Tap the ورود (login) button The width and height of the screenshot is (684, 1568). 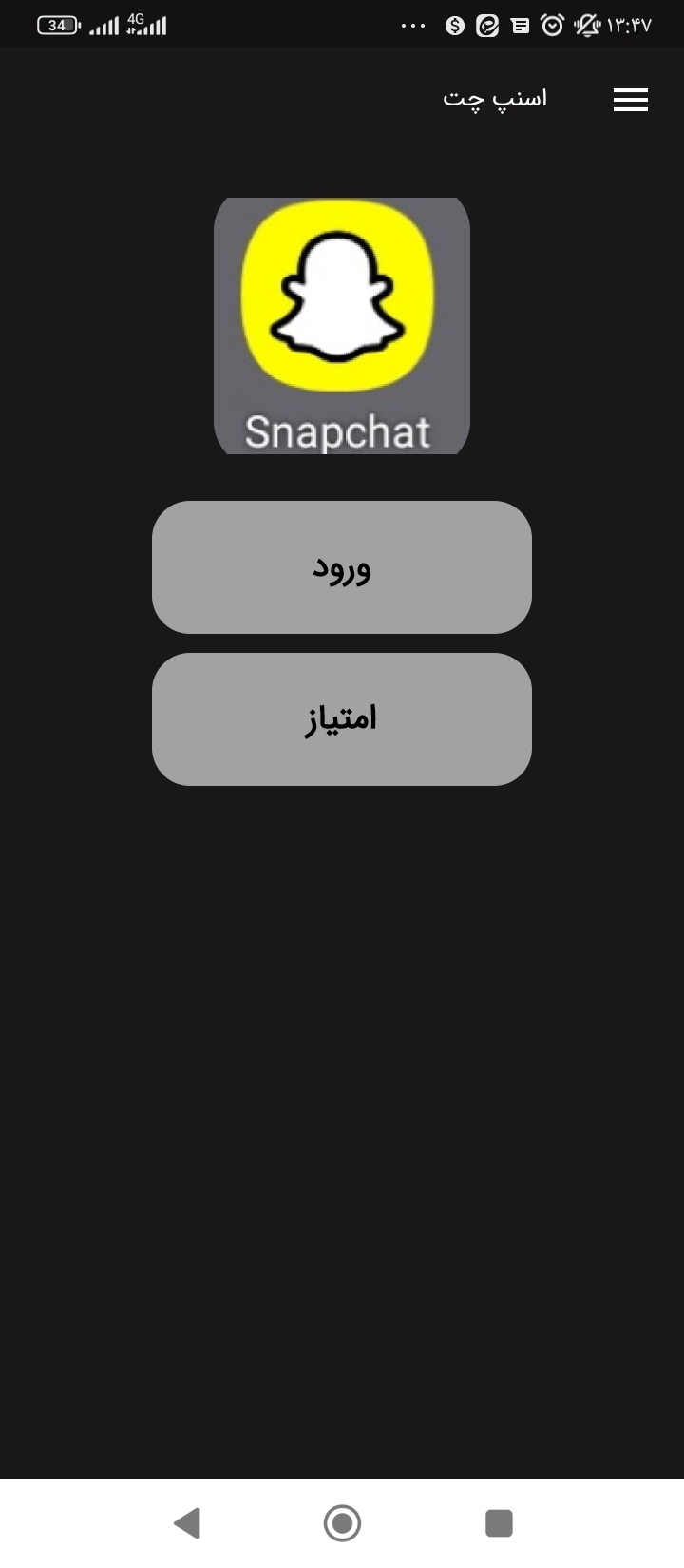pos(342,567)
